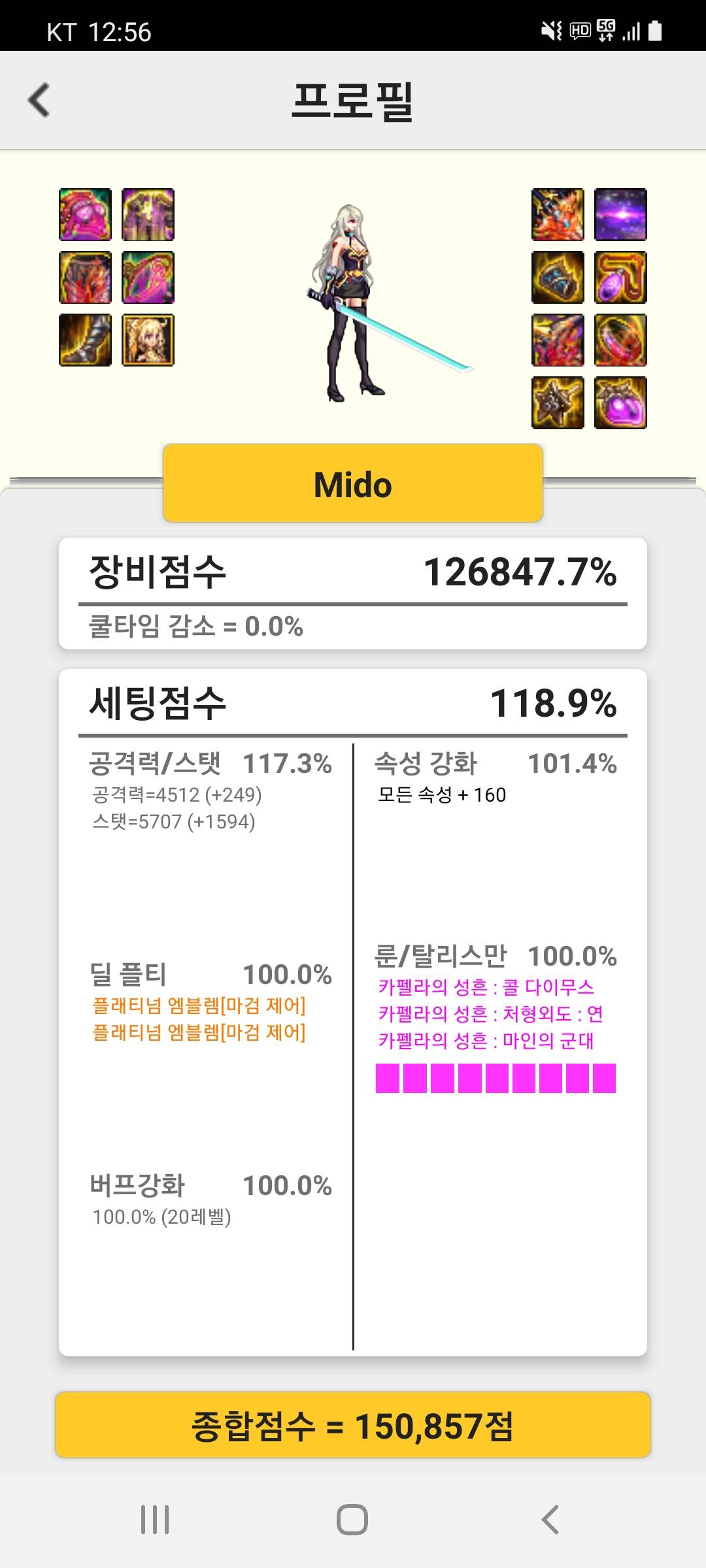
Task: Open the 종합점수 150,857점 button
Action: tap(353, 1425)
